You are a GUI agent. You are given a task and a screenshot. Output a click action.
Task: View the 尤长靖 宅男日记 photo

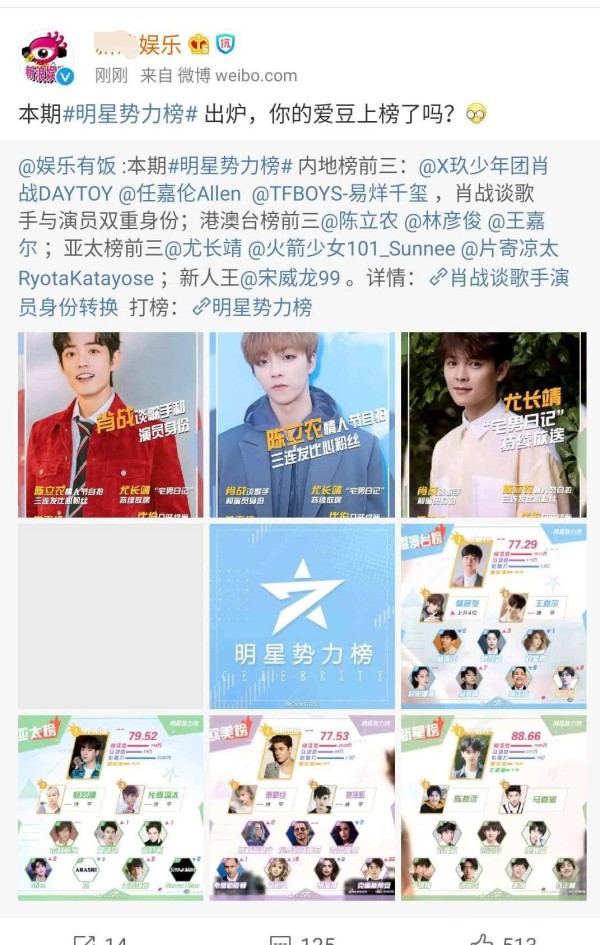tap(493, 424)
